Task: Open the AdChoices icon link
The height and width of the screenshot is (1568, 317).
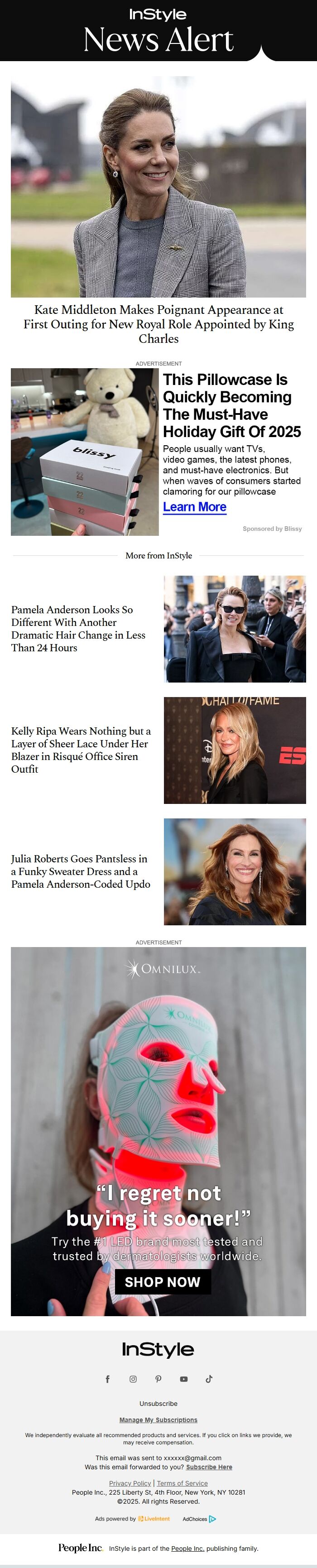Action: pyautogui.click(x=212, y=1519)
